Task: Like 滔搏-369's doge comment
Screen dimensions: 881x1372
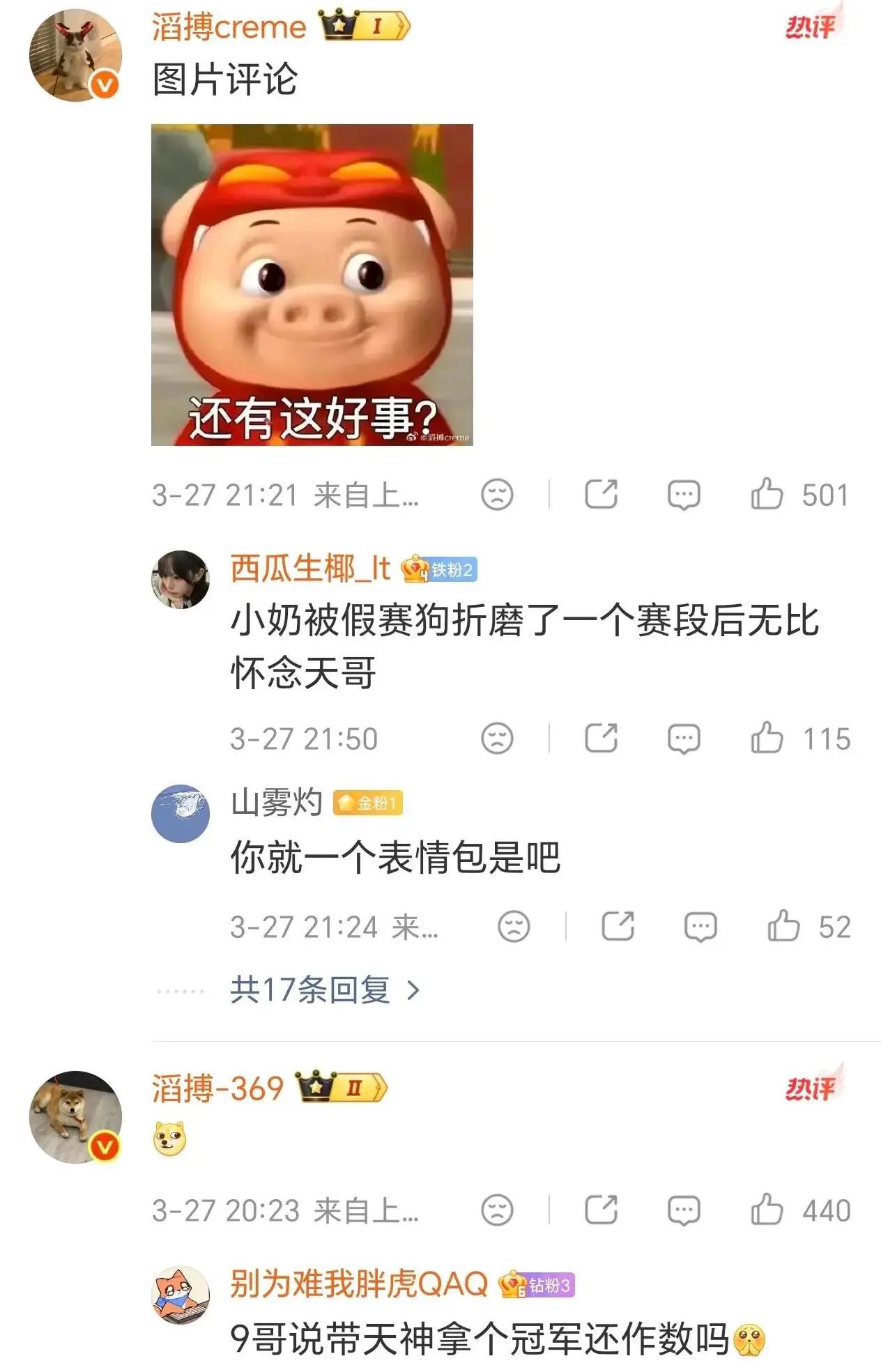Action: pos(767,1210)
